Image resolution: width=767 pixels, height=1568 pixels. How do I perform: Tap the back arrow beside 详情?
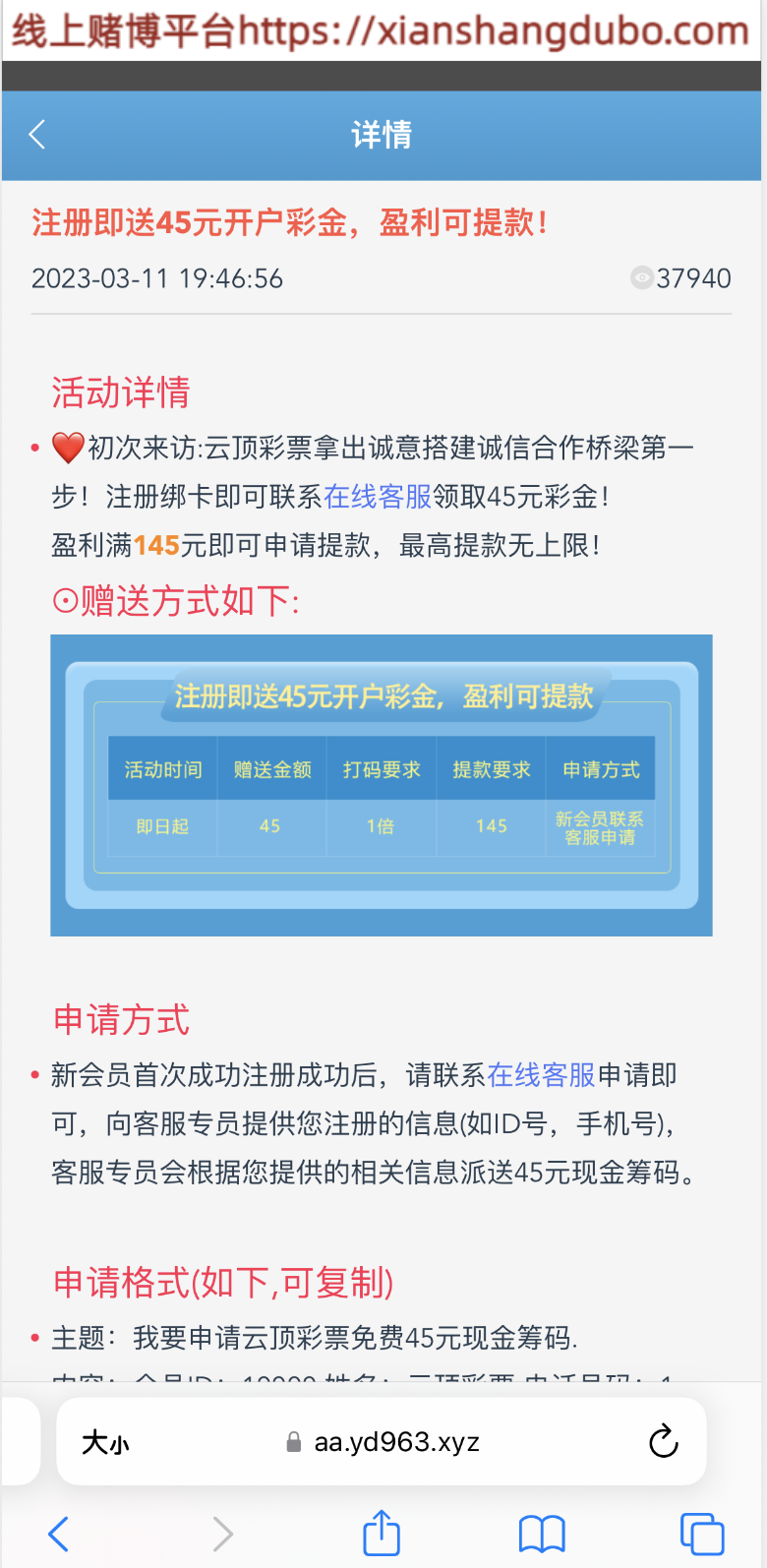[x=37, y=135]
